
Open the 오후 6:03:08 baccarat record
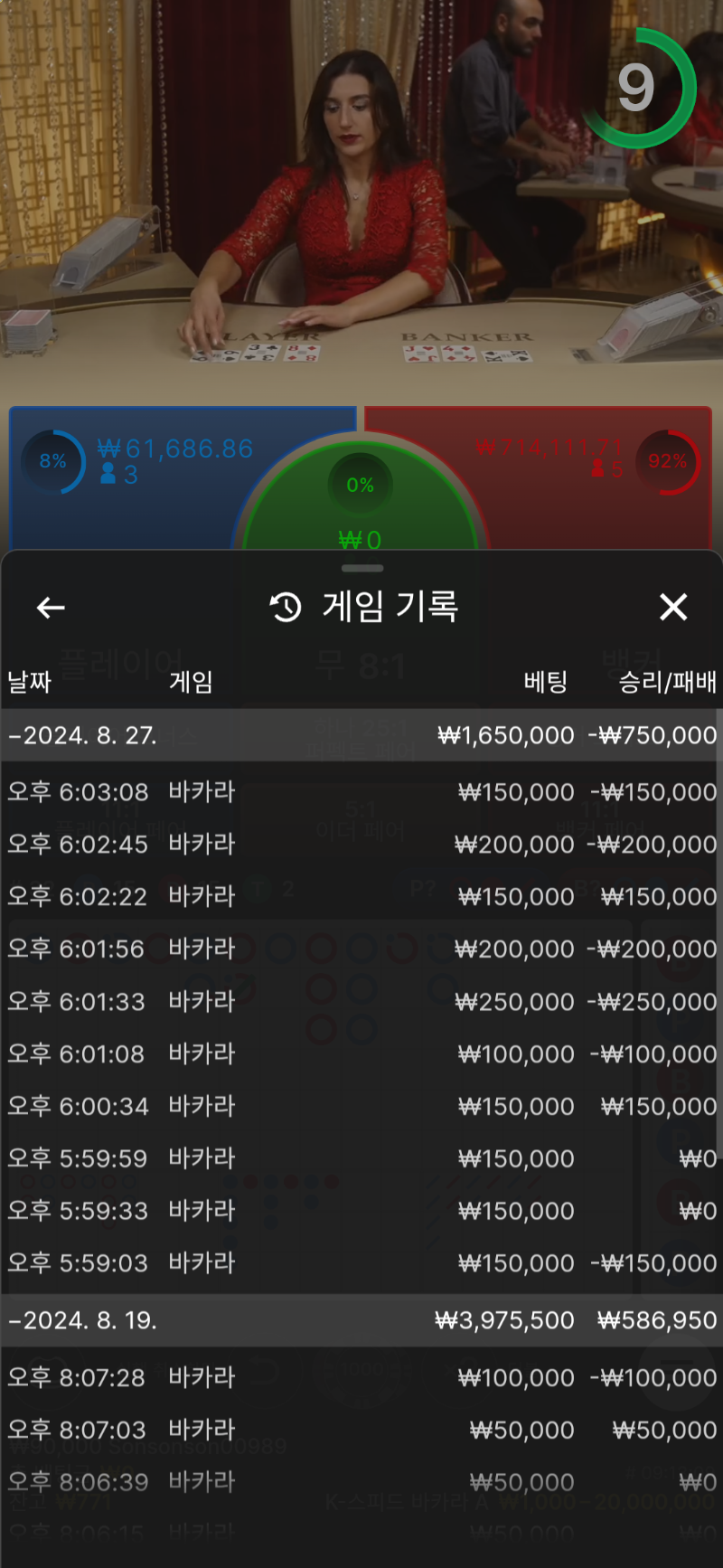coord(361,792)
